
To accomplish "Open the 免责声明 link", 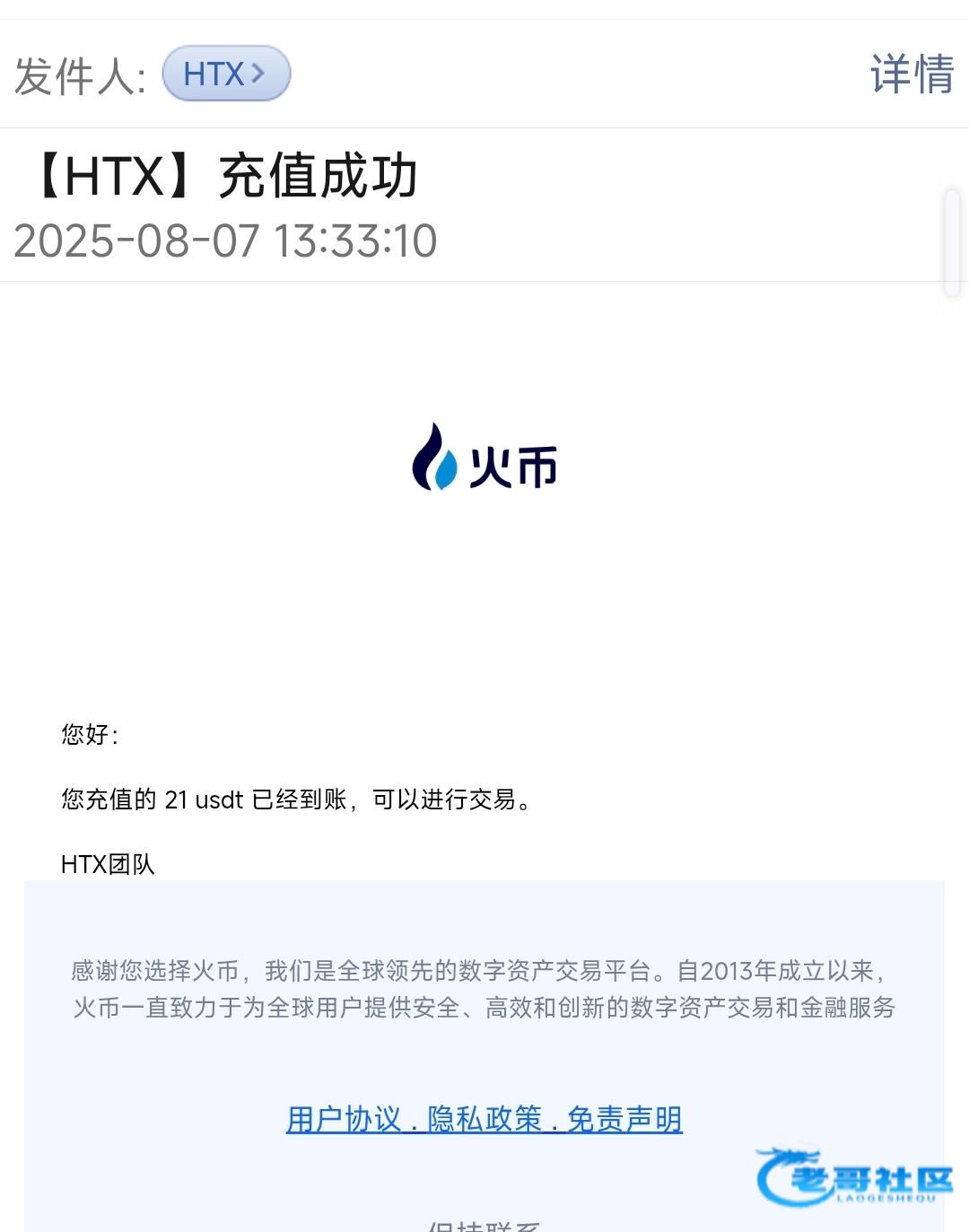I will point(625,1119).
